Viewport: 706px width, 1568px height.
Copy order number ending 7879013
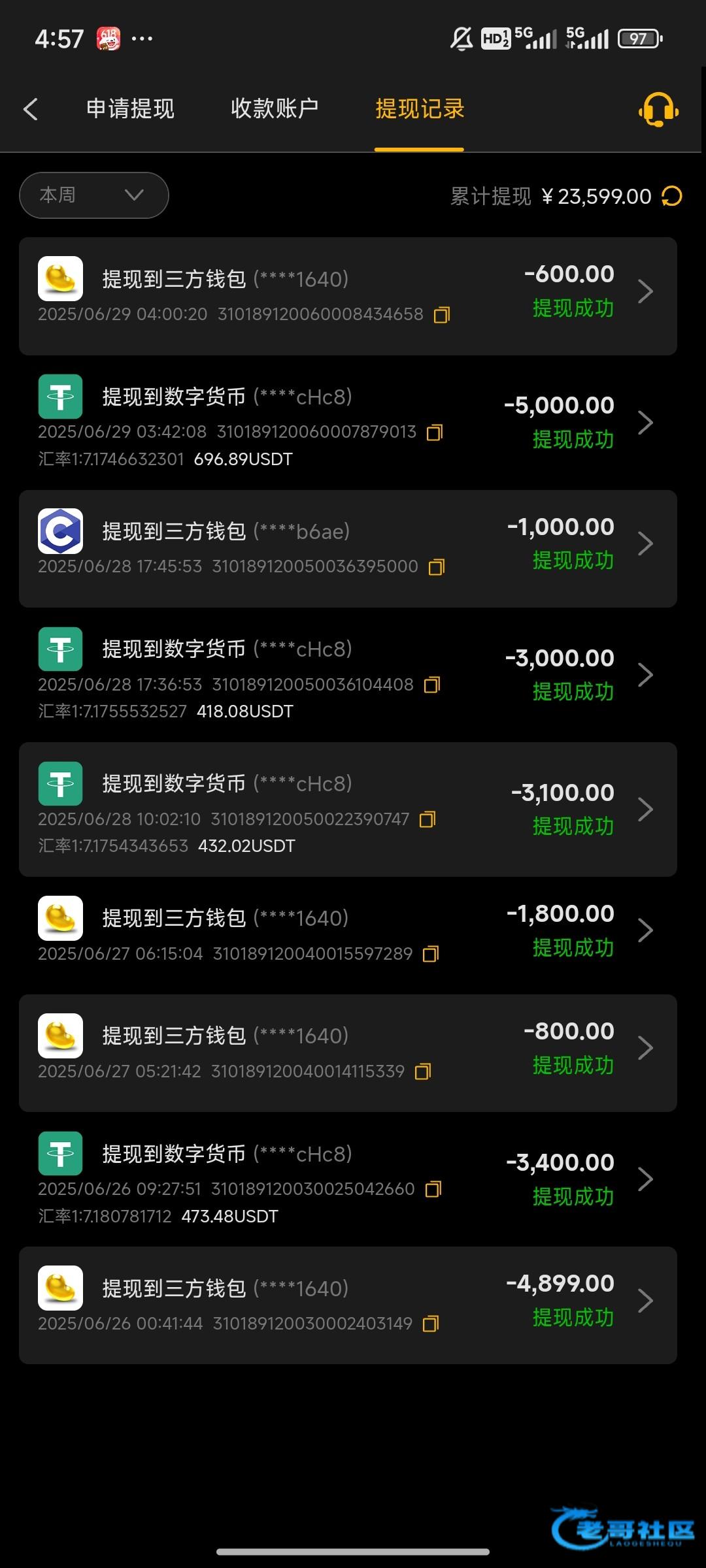point(435,433)
